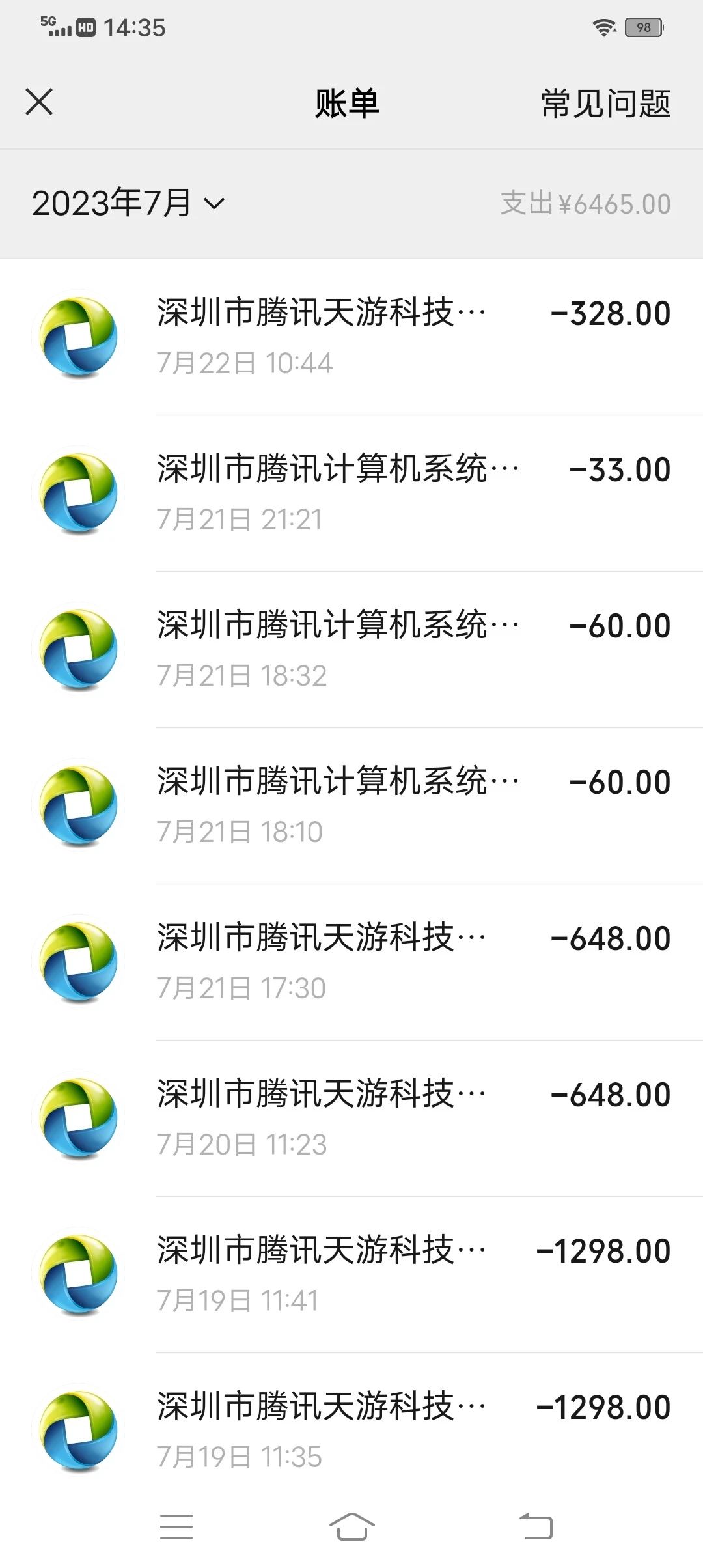Image resolution: width=703 pixels, height=1568 pixels.
Task: View the -60.00 payment at 7月21日 18:10
Action: point(351,806)
